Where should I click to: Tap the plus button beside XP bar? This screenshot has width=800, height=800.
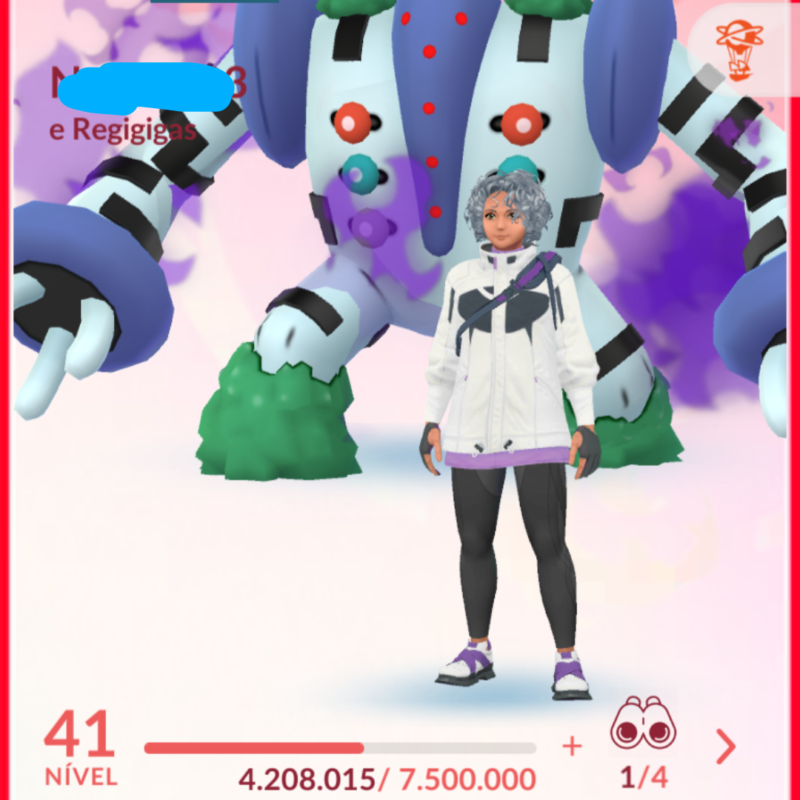tap(572, 746)
